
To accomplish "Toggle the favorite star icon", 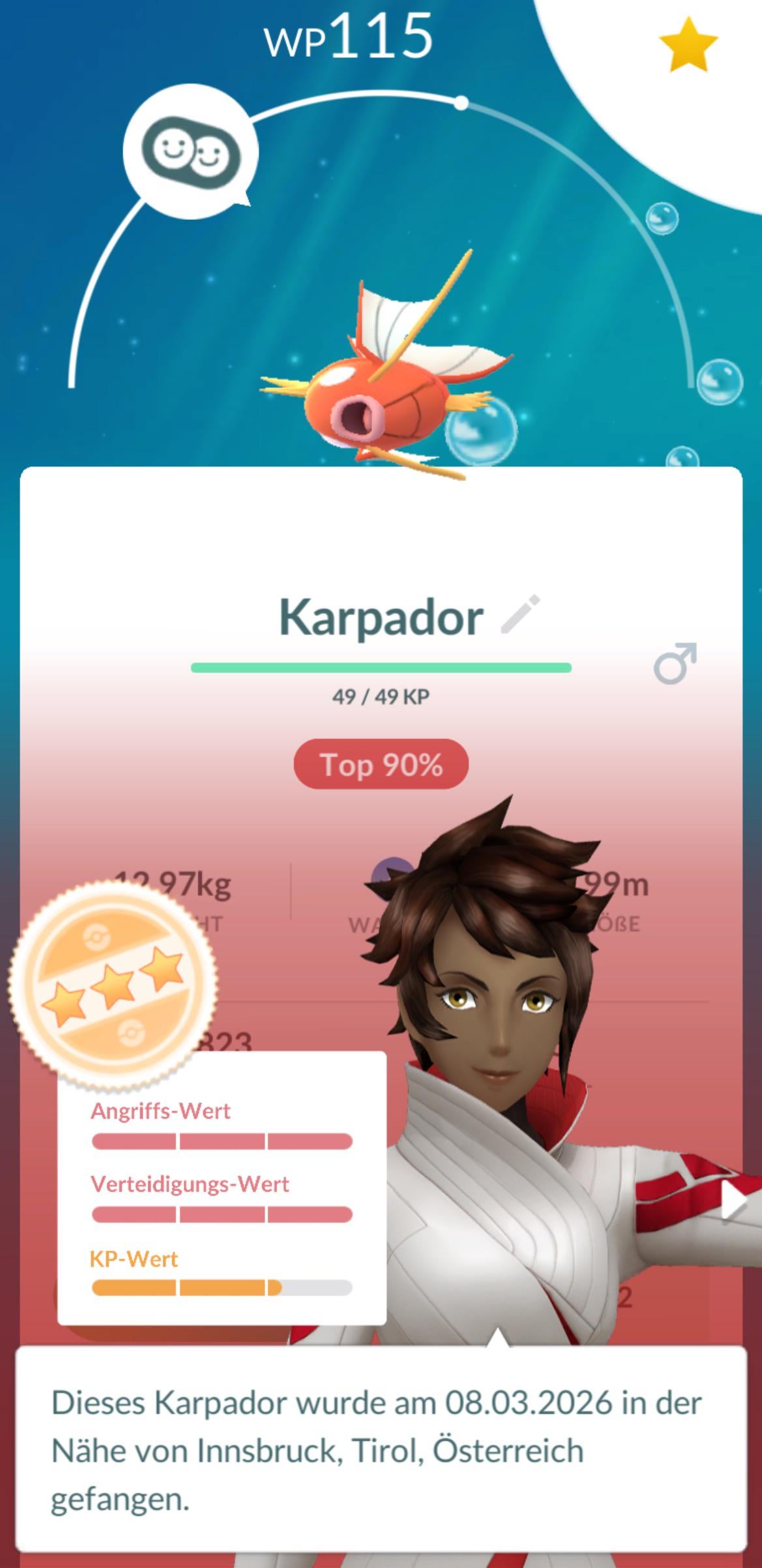I will pos(688,44).
